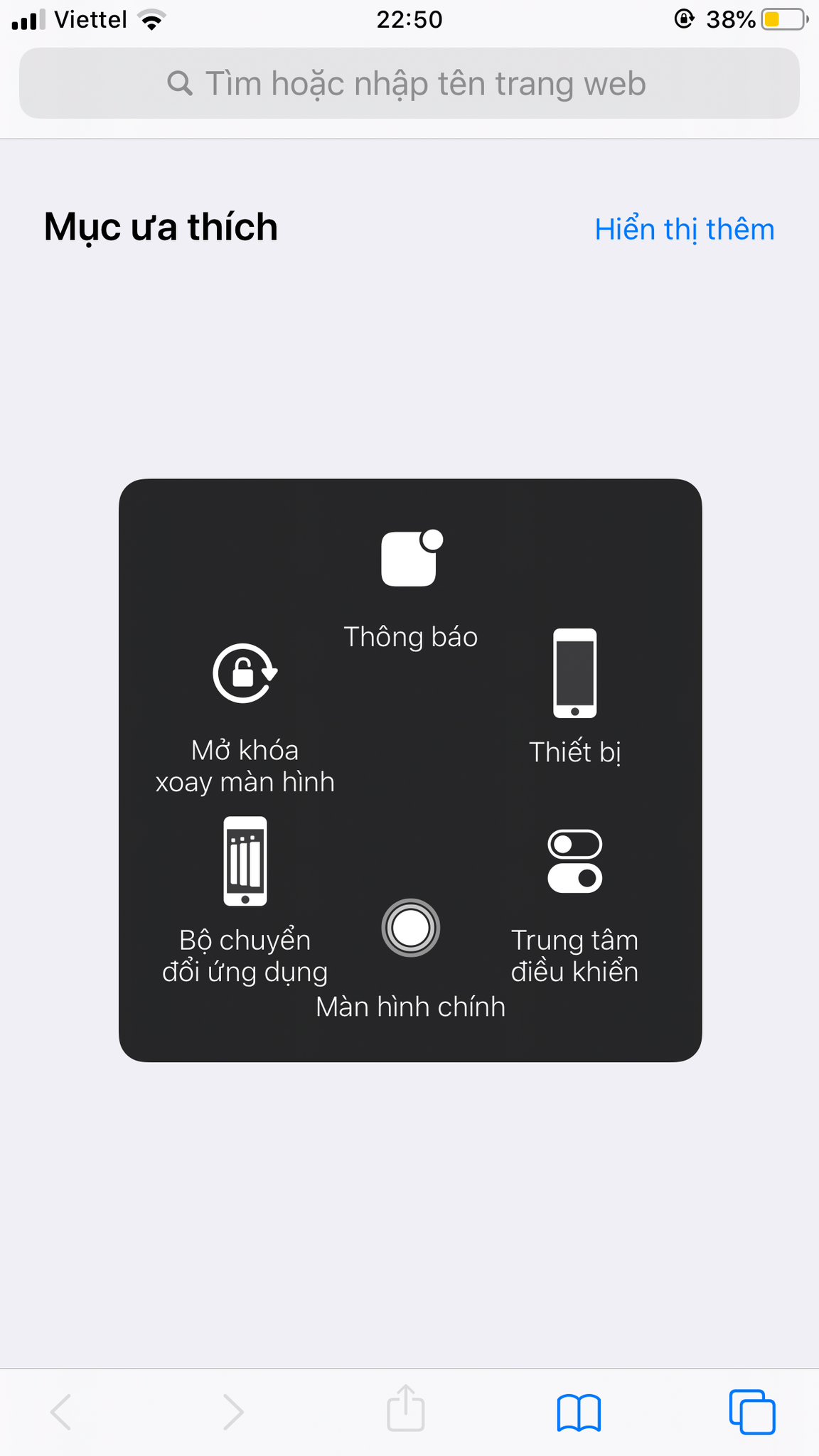
Task: Show all open Safari tabs
Action: (751, 1412)
